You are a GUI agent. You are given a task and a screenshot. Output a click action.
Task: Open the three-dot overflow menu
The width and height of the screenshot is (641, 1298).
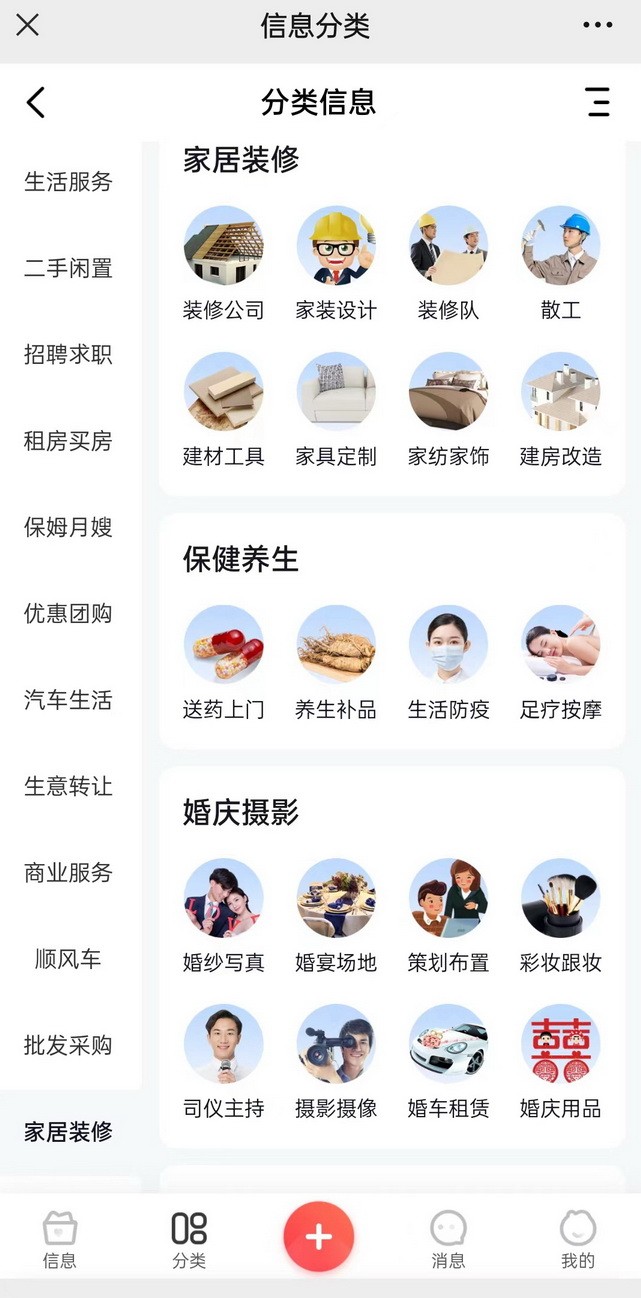pos(597,25)
